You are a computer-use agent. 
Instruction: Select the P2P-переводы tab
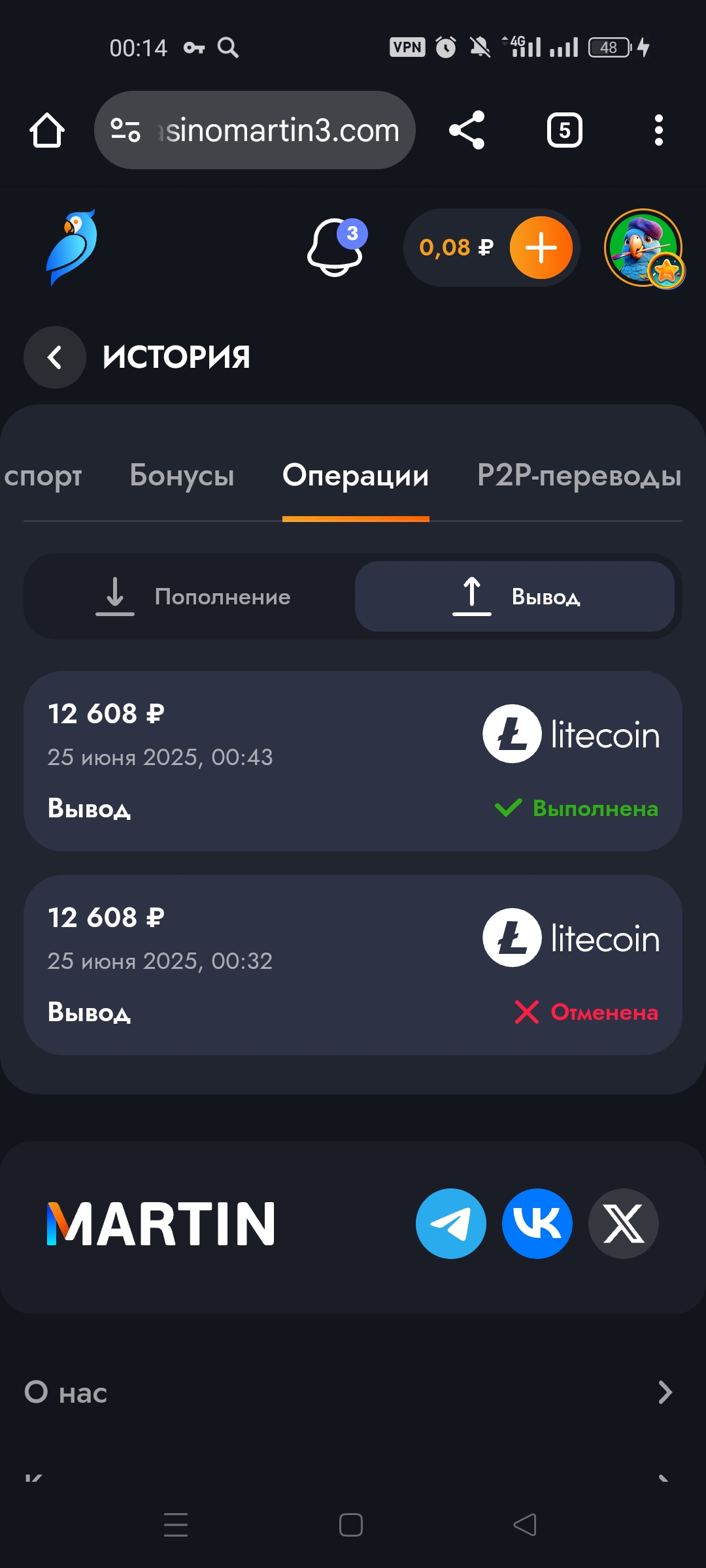579,476
